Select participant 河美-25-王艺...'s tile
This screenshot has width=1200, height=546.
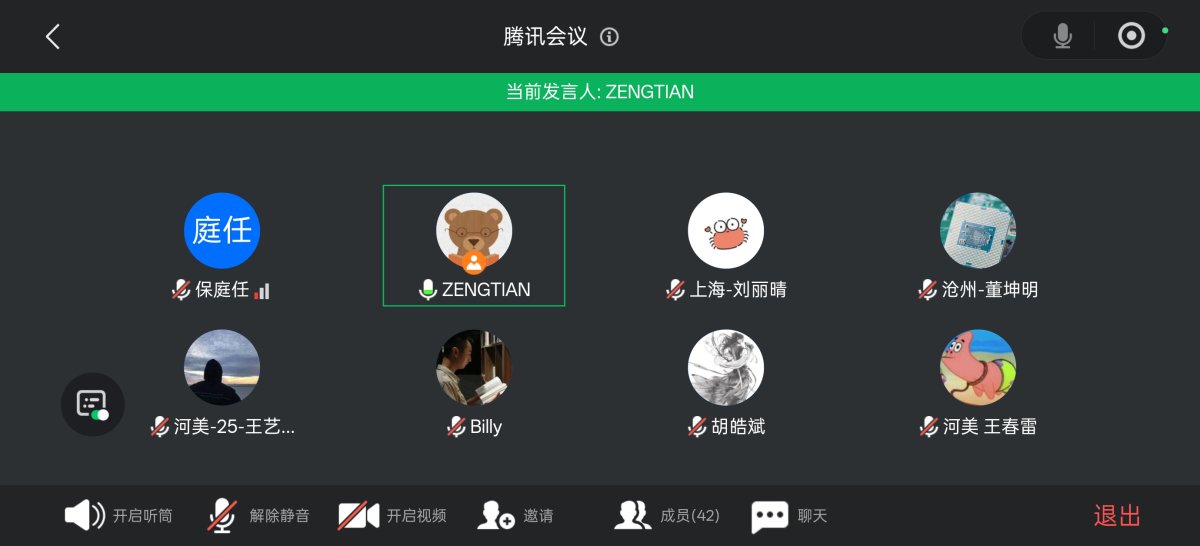[222, 382]
